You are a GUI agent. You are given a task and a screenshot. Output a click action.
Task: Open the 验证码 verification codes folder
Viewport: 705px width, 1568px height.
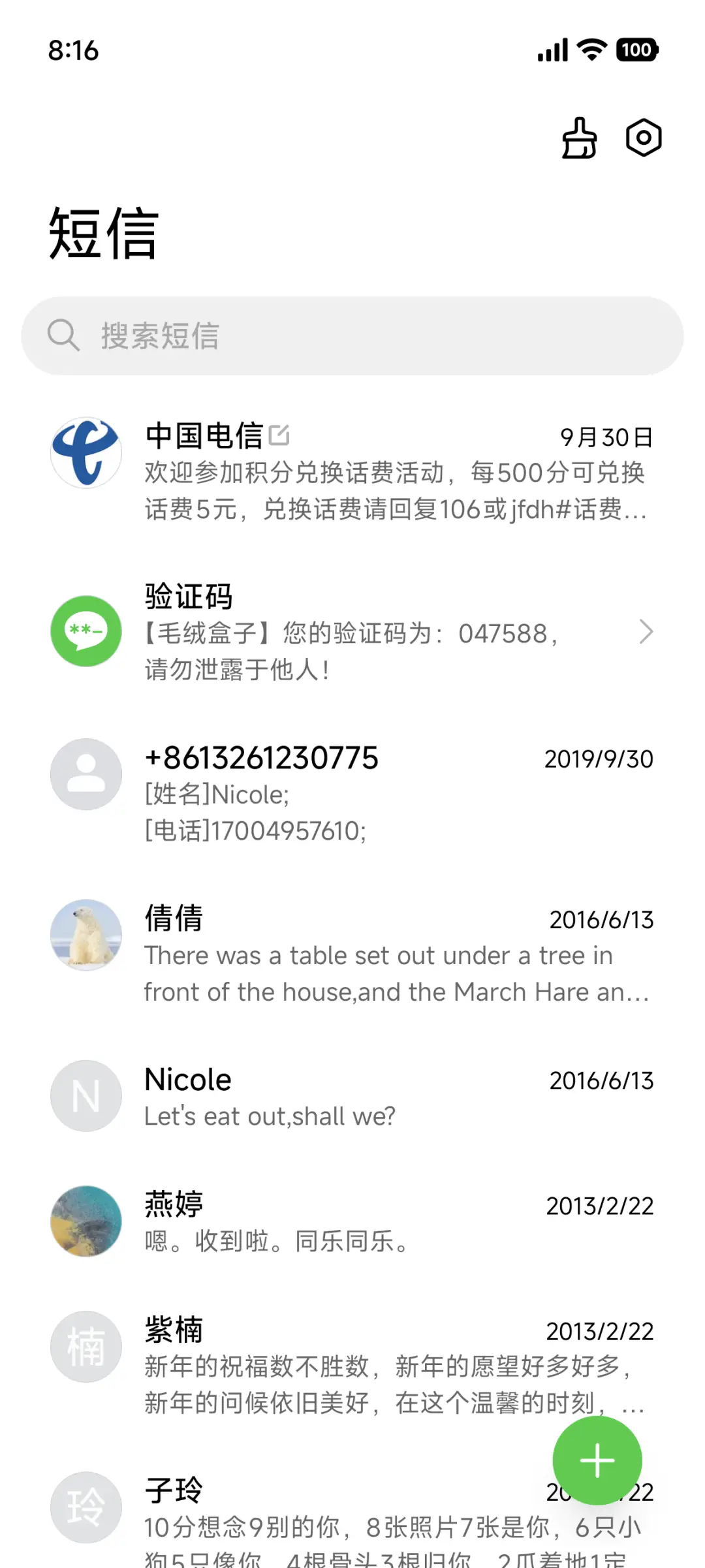point(352,632)
